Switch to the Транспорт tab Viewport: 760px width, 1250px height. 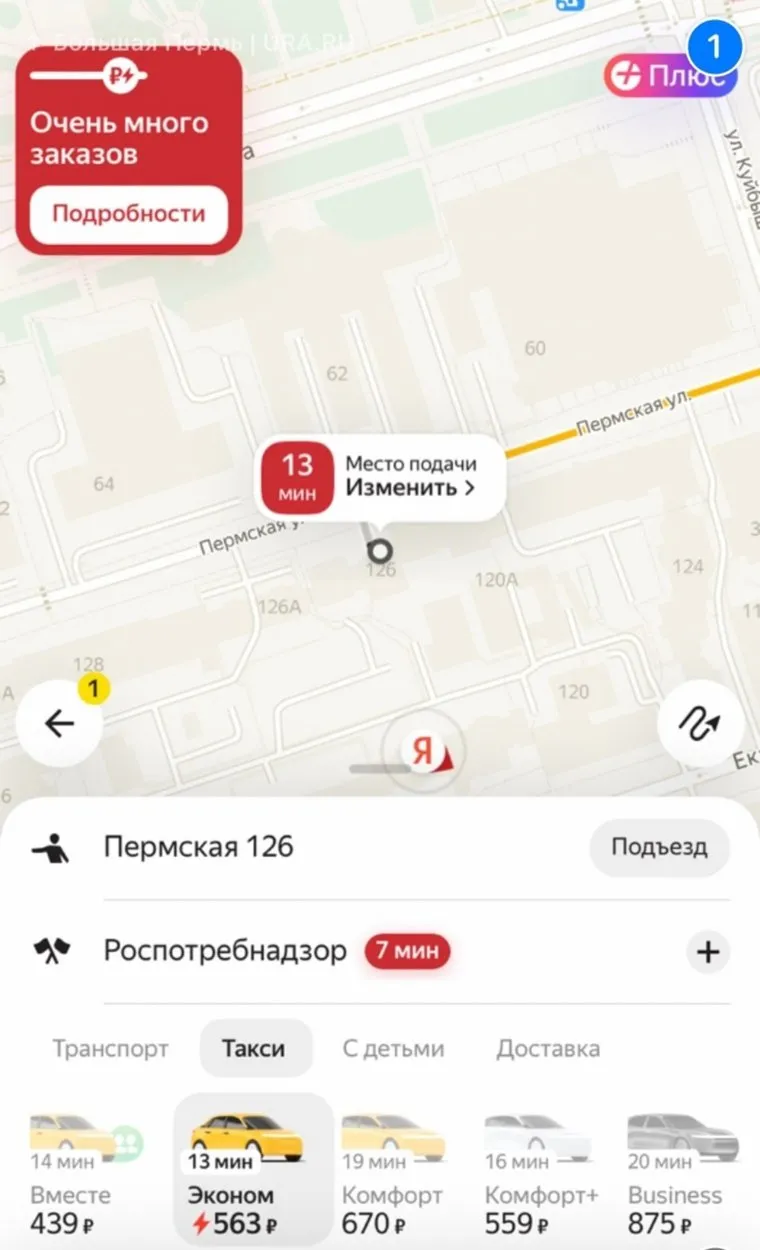click(x=110, y=1049)
